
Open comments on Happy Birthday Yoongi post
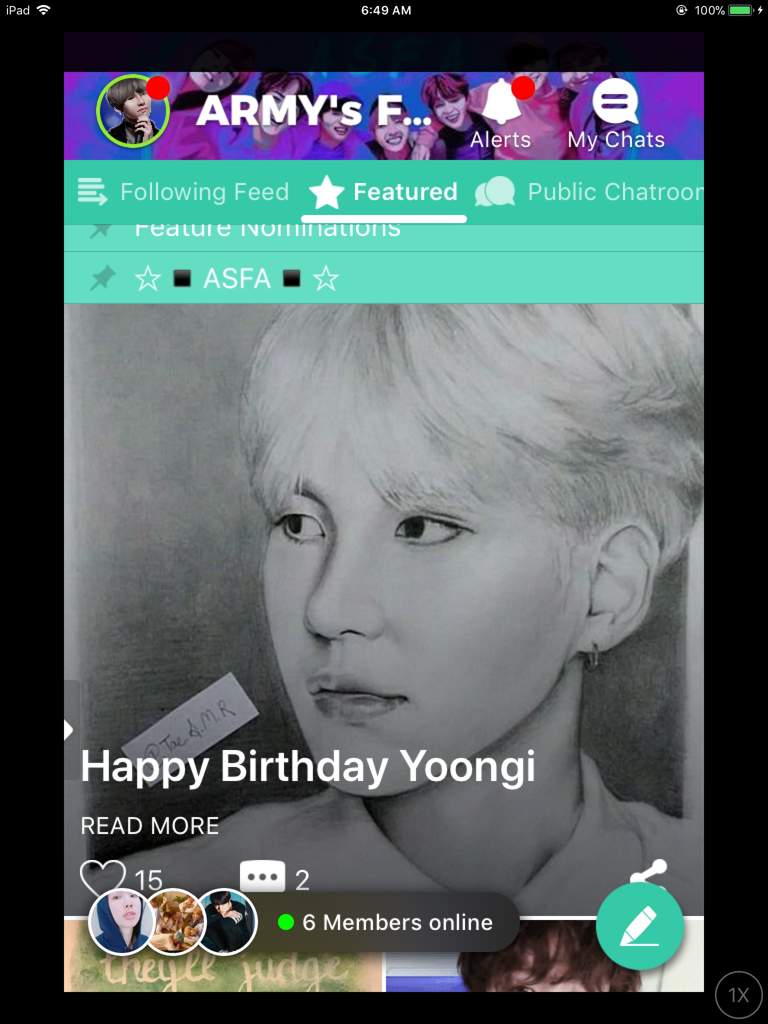click(x=263, y=878)
